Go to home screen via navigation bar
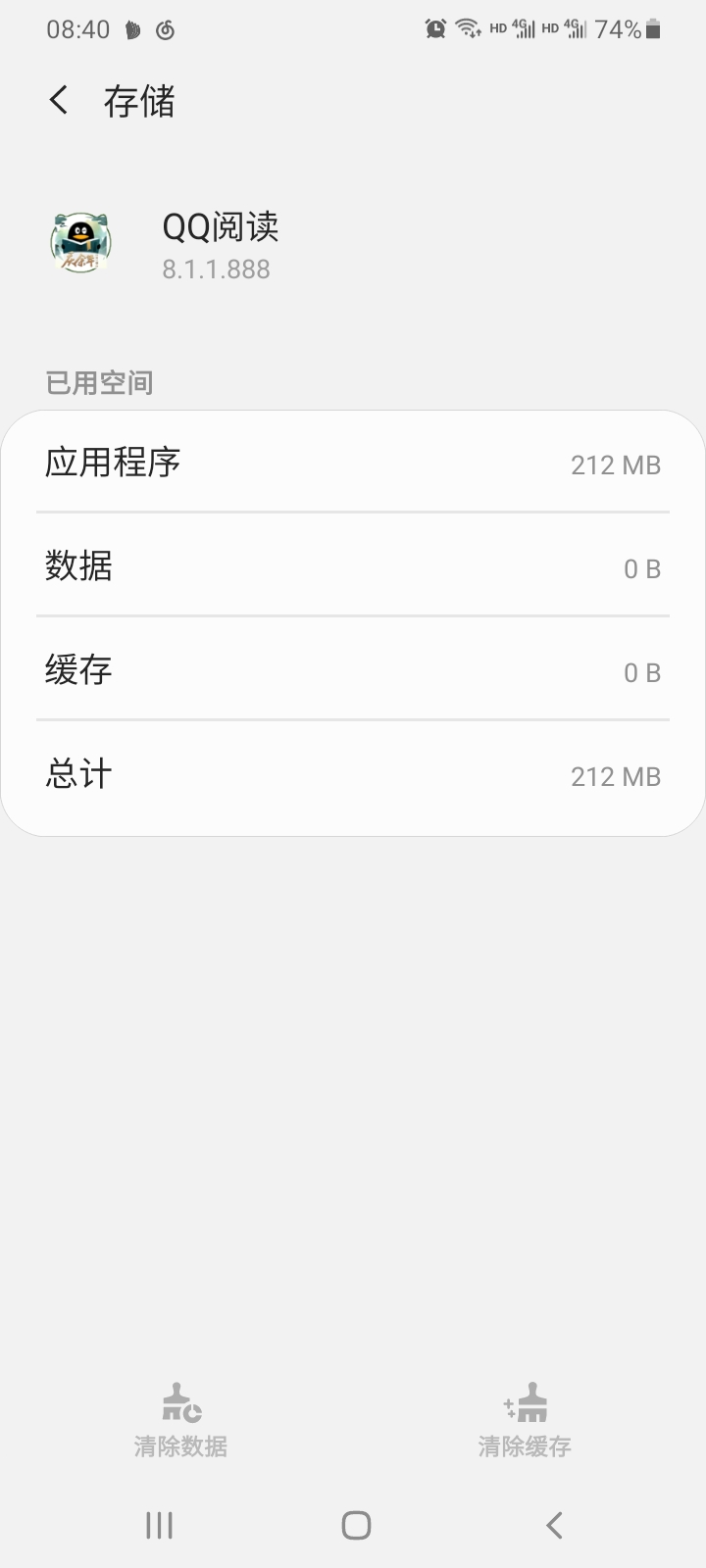Image resolution: width=706 pixels, height=1568 pixels. 356,1525
